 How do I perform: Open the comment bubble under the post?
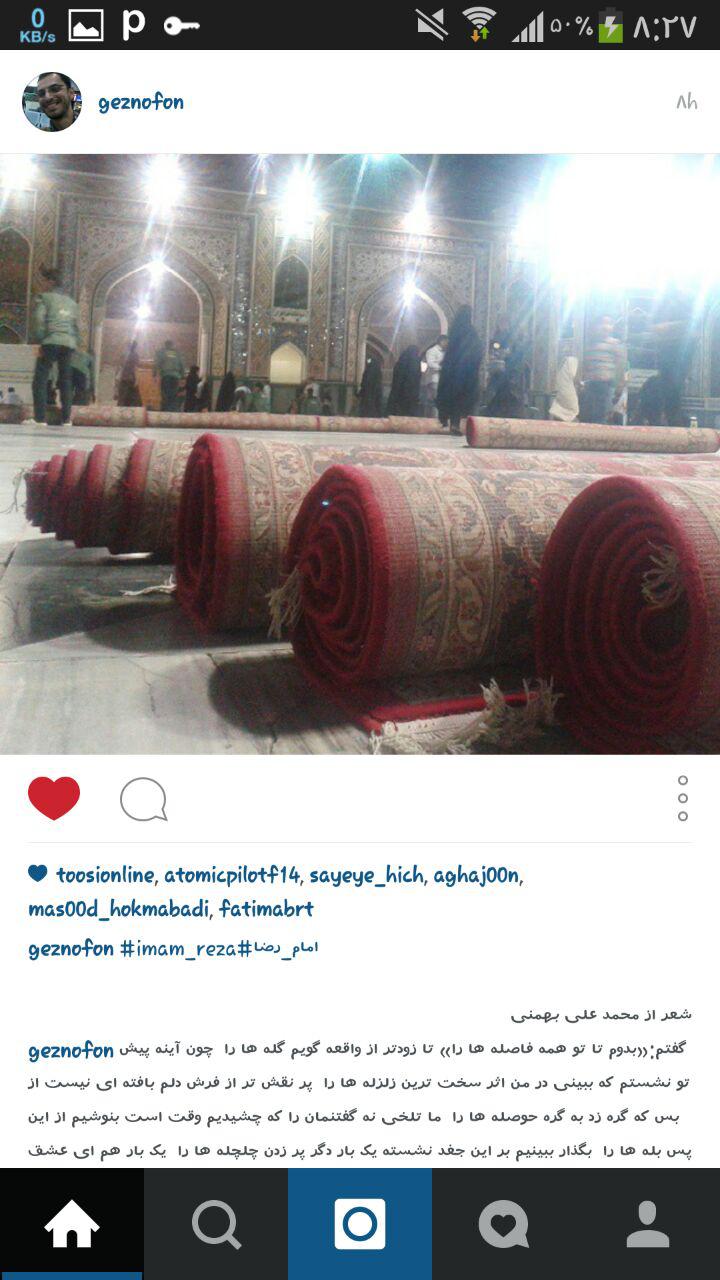click(143, 799)
